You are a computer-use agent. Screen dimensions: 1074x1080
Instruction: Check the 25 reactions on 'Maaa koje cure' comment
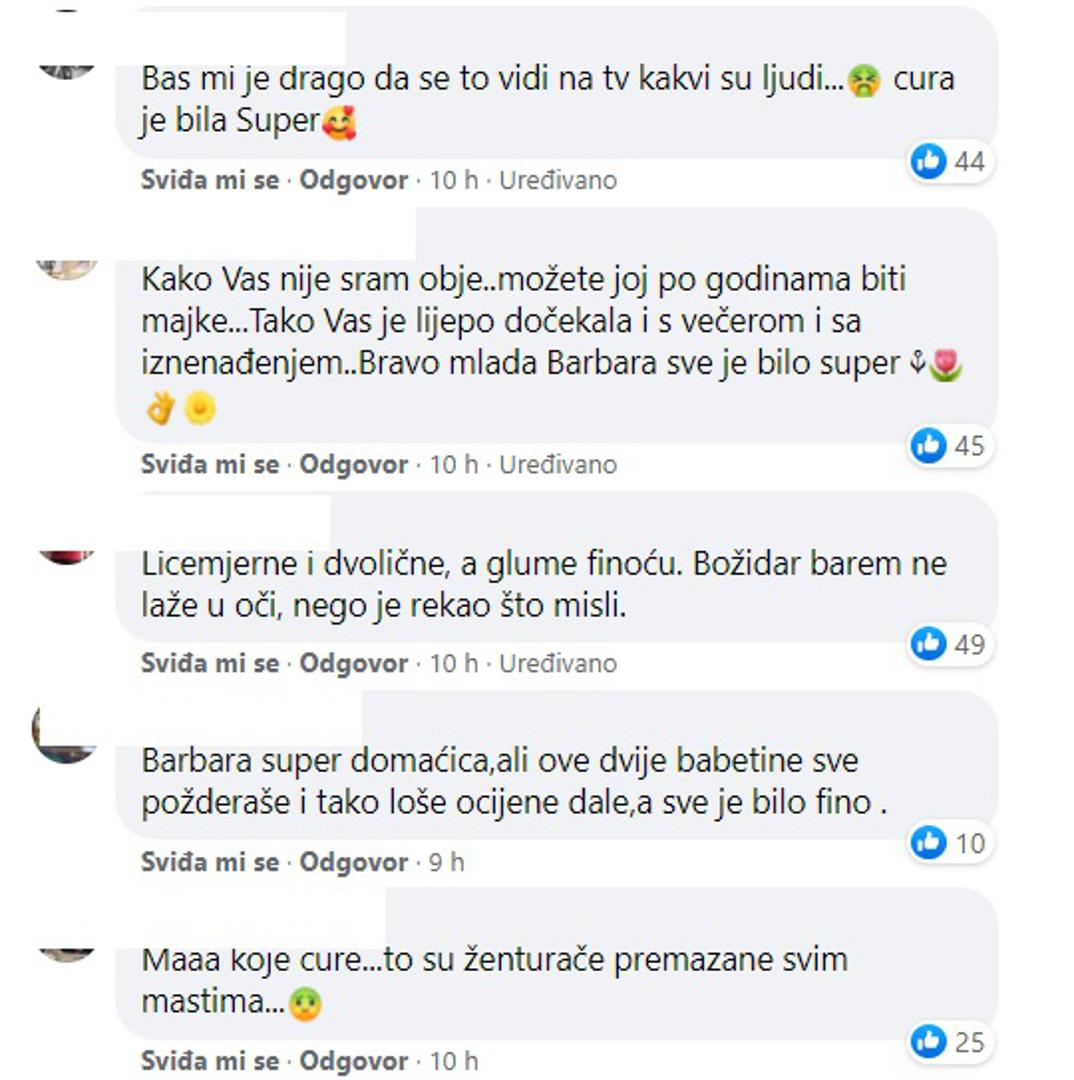(x=949, y=1043)
